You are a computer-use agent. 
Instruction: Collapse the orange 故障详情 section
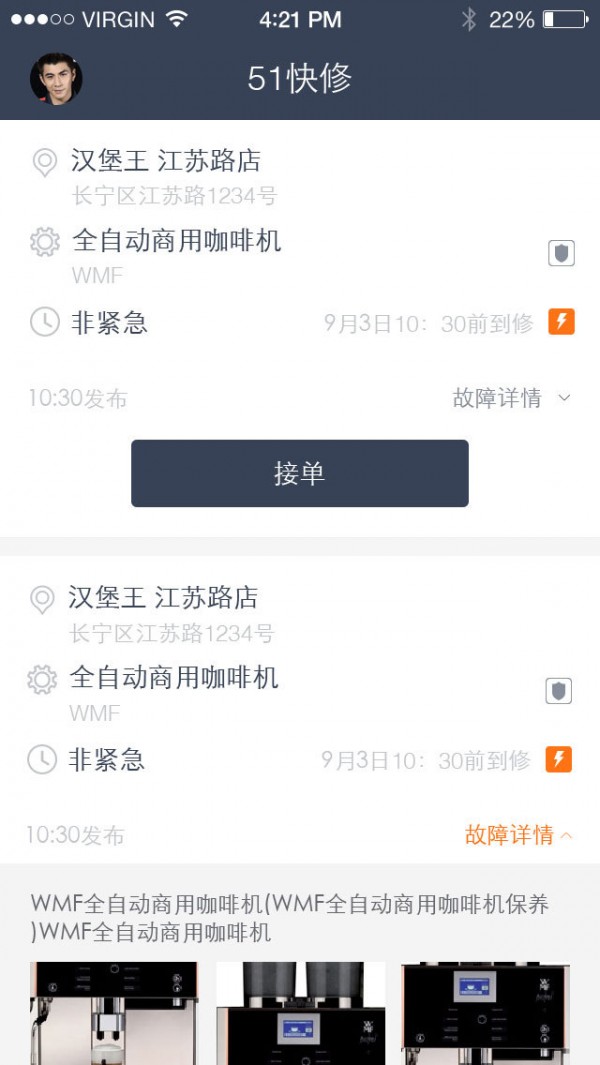[518, 834]
